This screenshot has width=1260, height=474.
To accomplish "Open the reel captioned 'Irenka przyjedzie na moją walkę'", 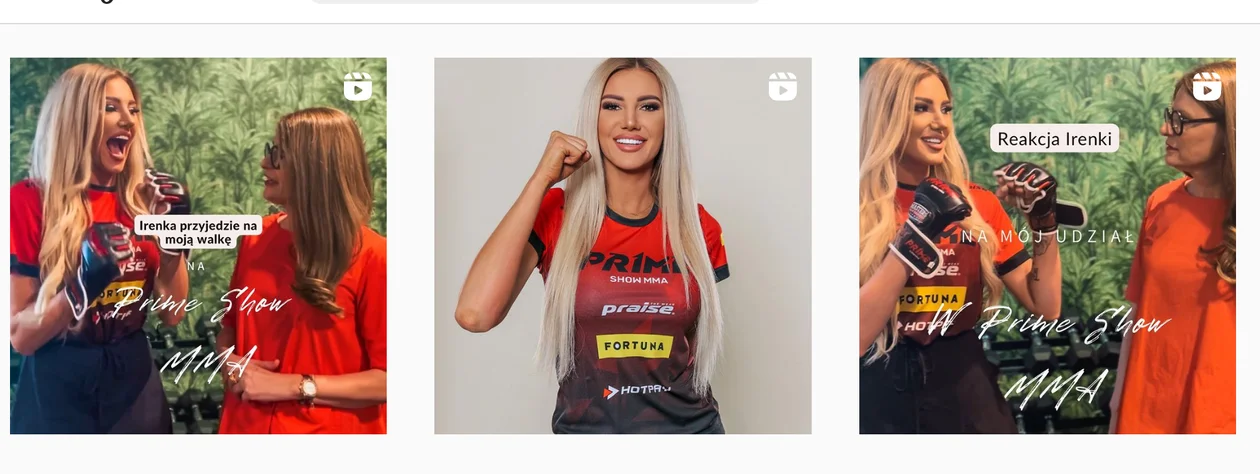I will [x=198, y=246].
